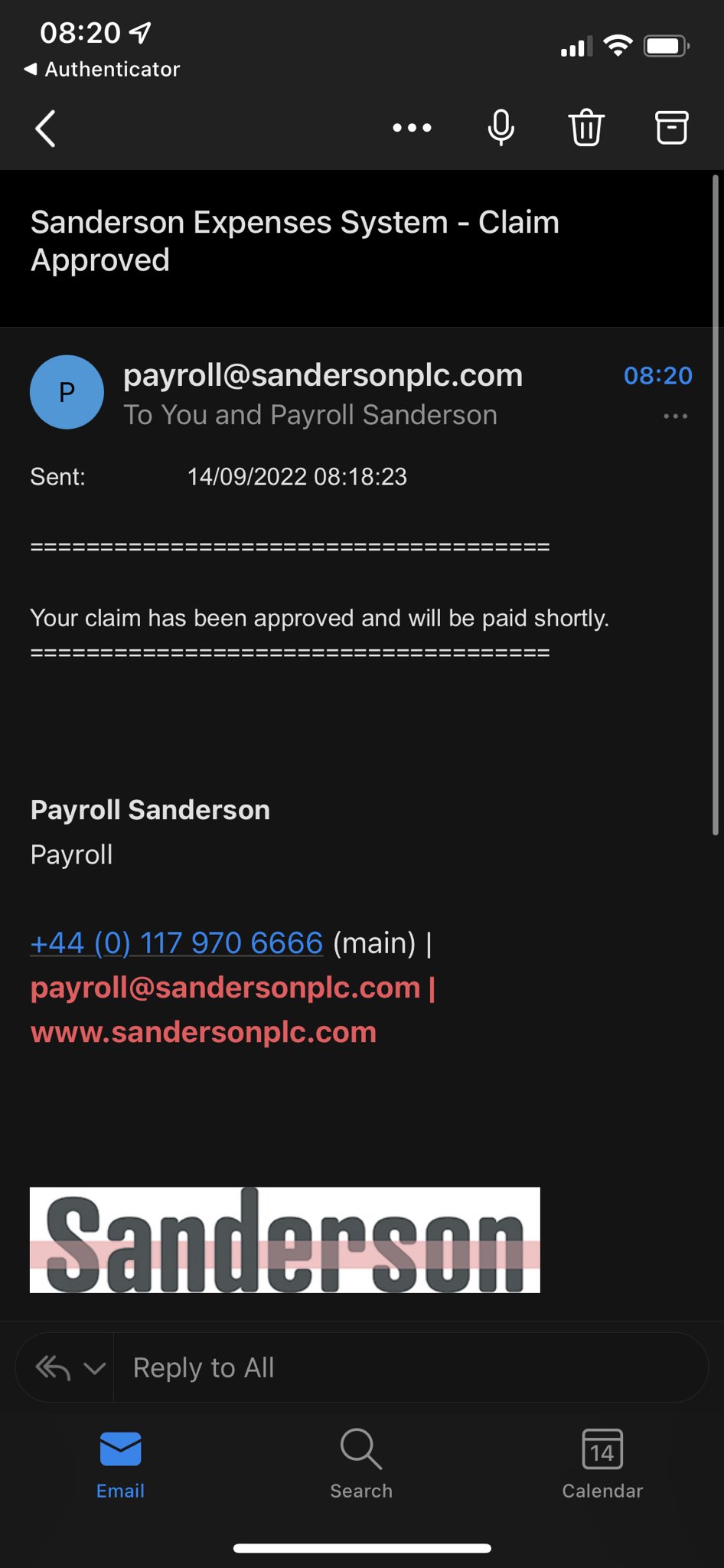Archive this email
Screen dimensions: 724x1568
[x=671, y=128]
